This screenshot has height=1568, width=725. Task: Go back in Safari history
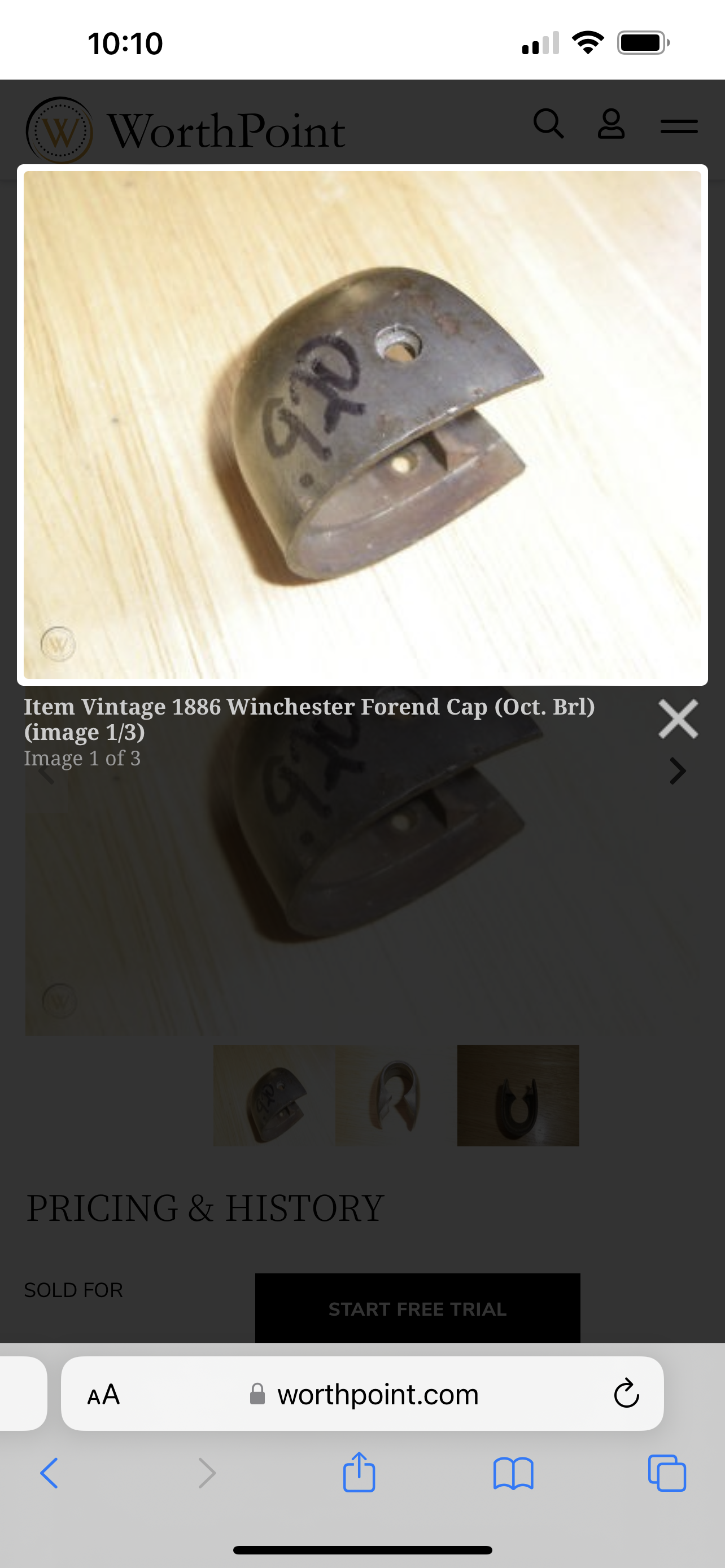click(x=49, y=1473)
